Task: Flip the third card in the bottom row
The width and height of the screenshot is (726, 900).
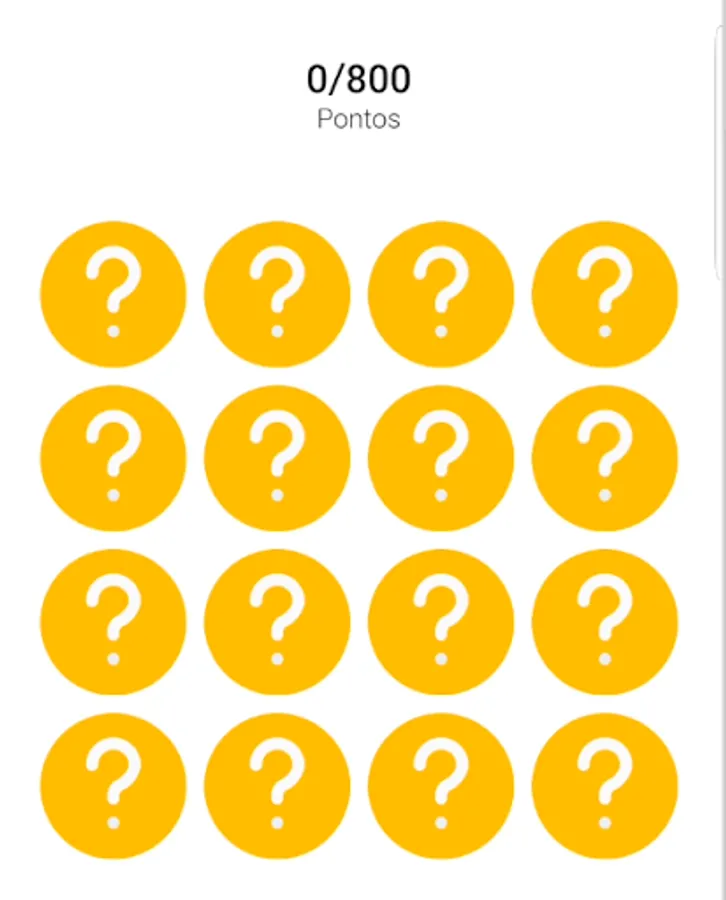Action: [x=441, y=786]
